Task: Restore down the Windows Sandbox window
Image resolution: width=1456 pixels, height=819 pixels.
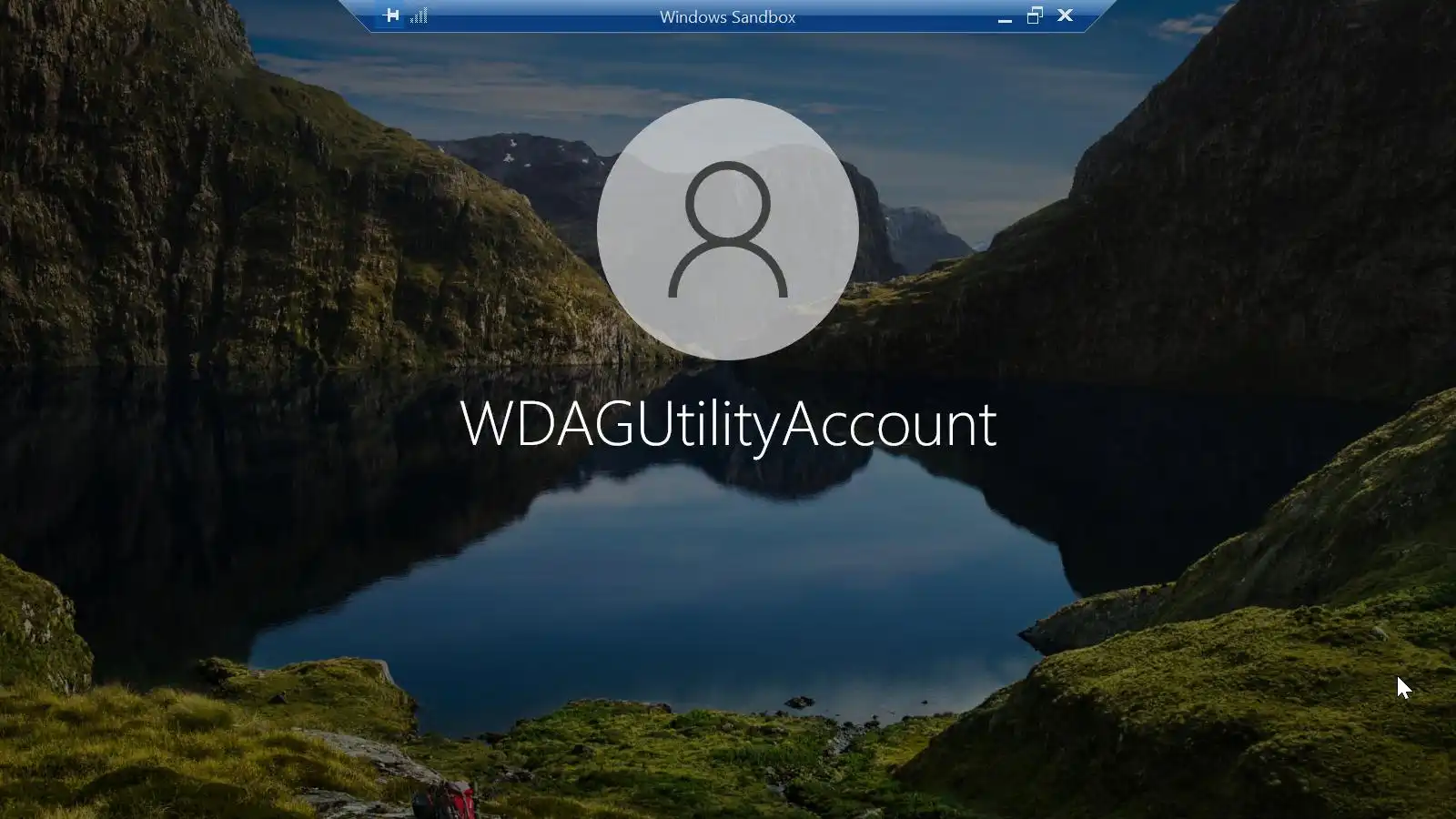Action: pos(1035,15)
